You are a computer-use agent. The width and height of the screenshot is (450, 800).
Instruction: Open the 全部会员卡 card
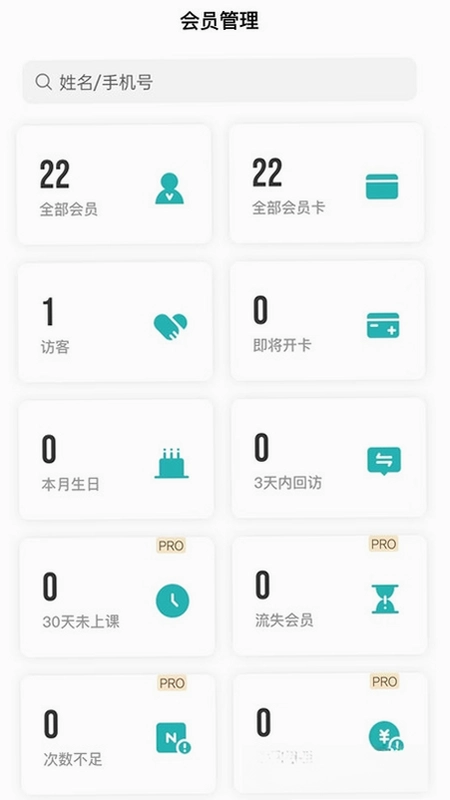(327, 183)
